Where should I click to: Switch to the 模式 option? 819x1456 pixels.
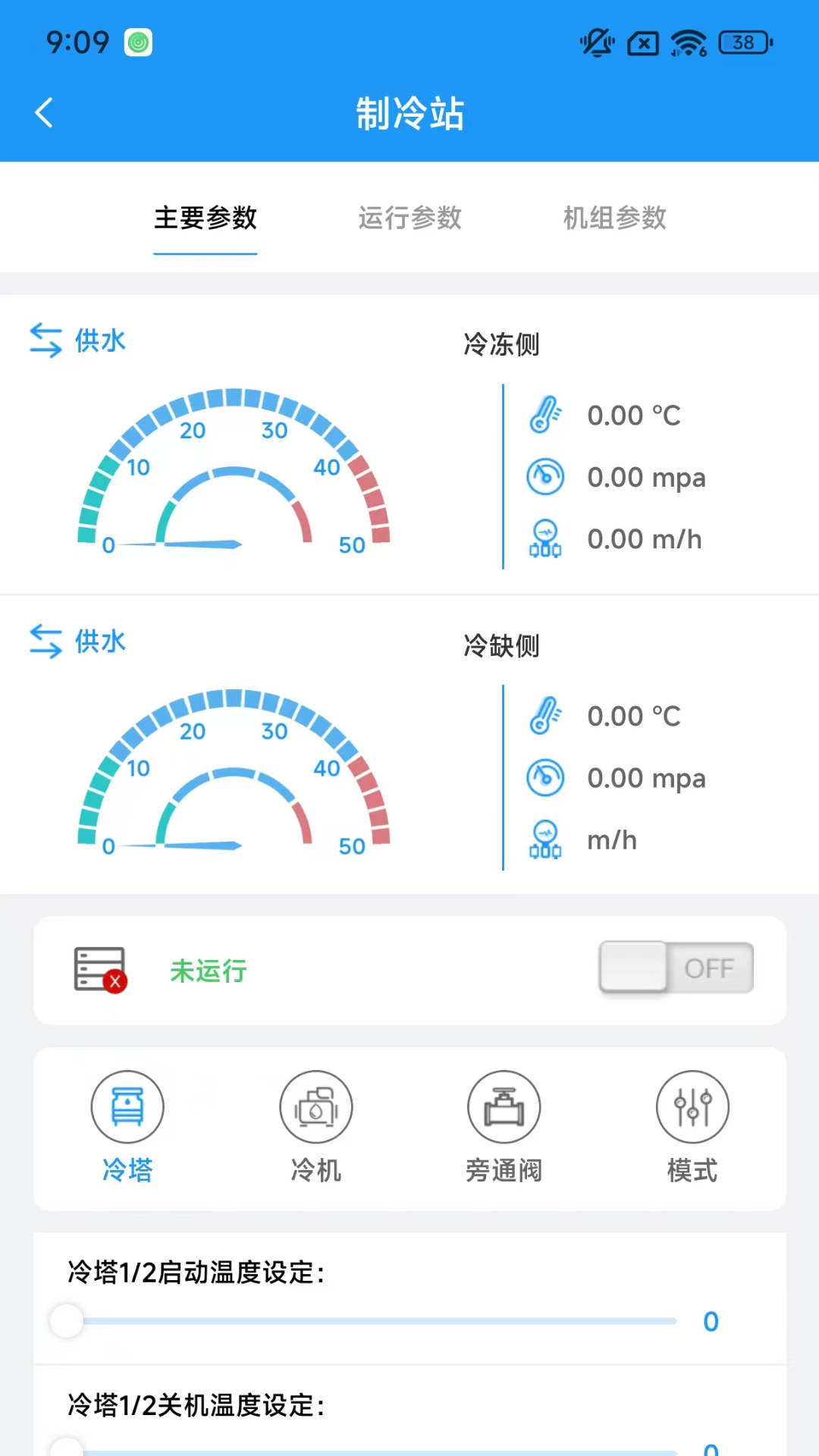[692, 1127]
